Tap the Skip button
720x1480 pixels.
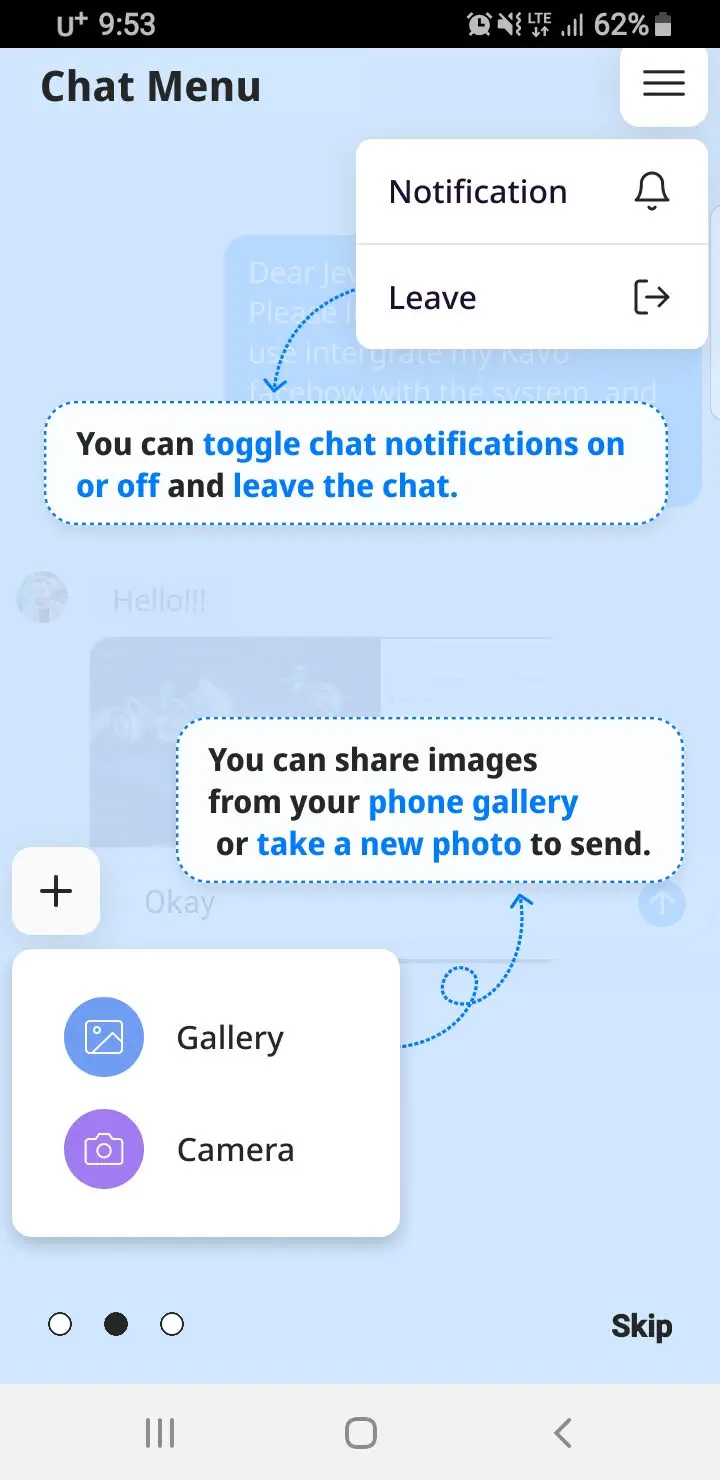641,1324
